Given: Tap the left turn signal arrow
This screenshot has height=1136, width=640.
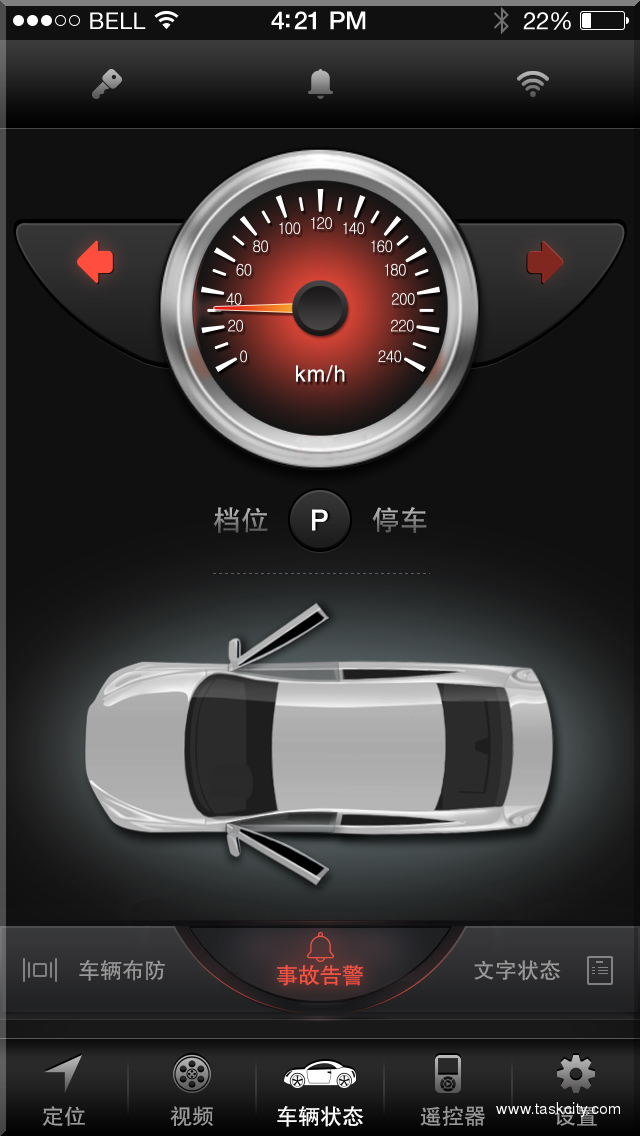Looking at the screenshot, I should coord(96,263).
